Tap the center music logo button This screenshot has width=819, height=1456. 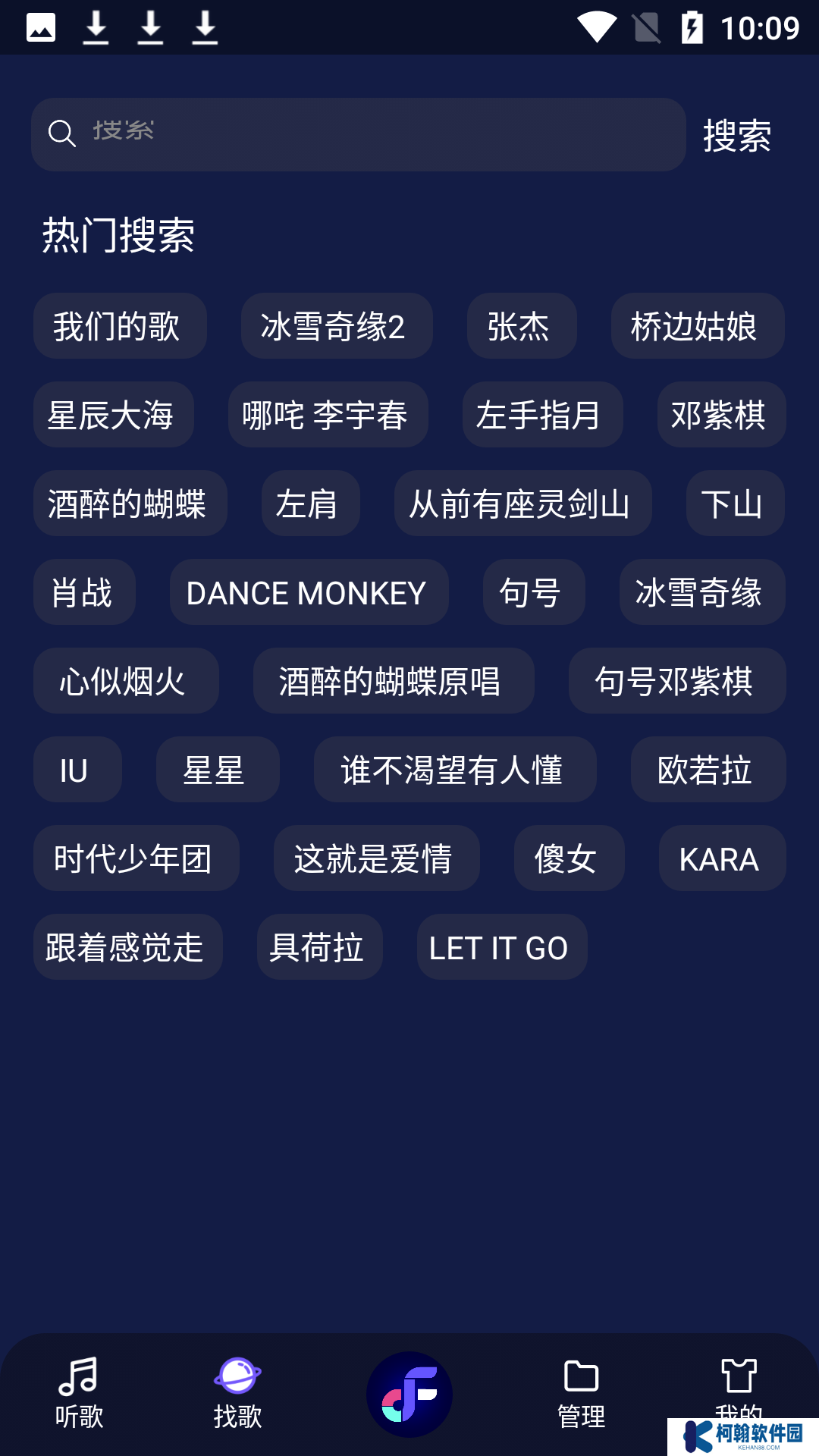[409, 1394]
